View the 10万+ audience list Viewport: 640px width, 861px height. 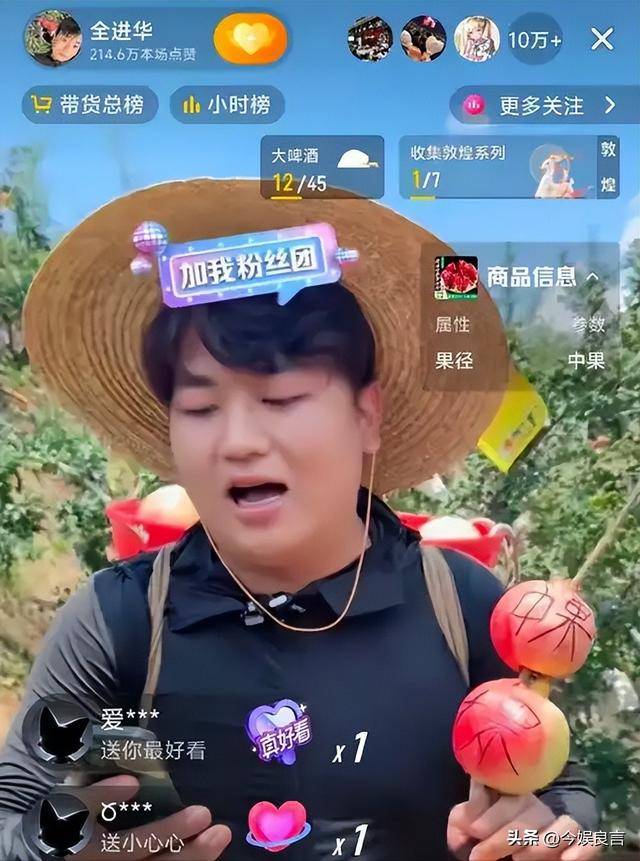coord(535,40)
